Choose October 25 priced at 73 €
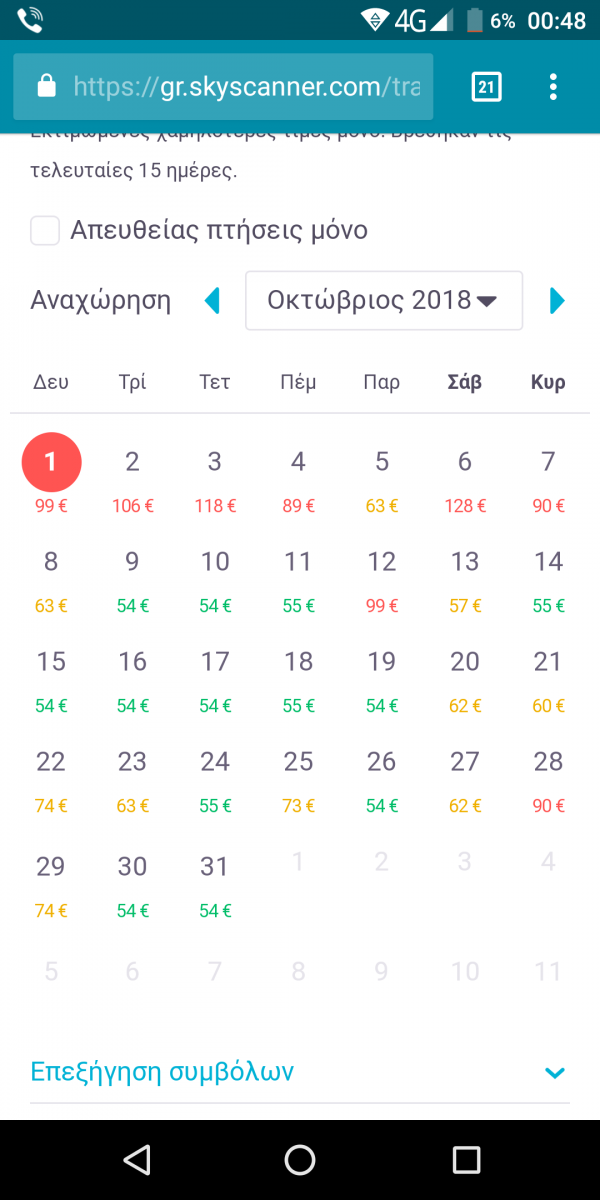 (298, 778)
